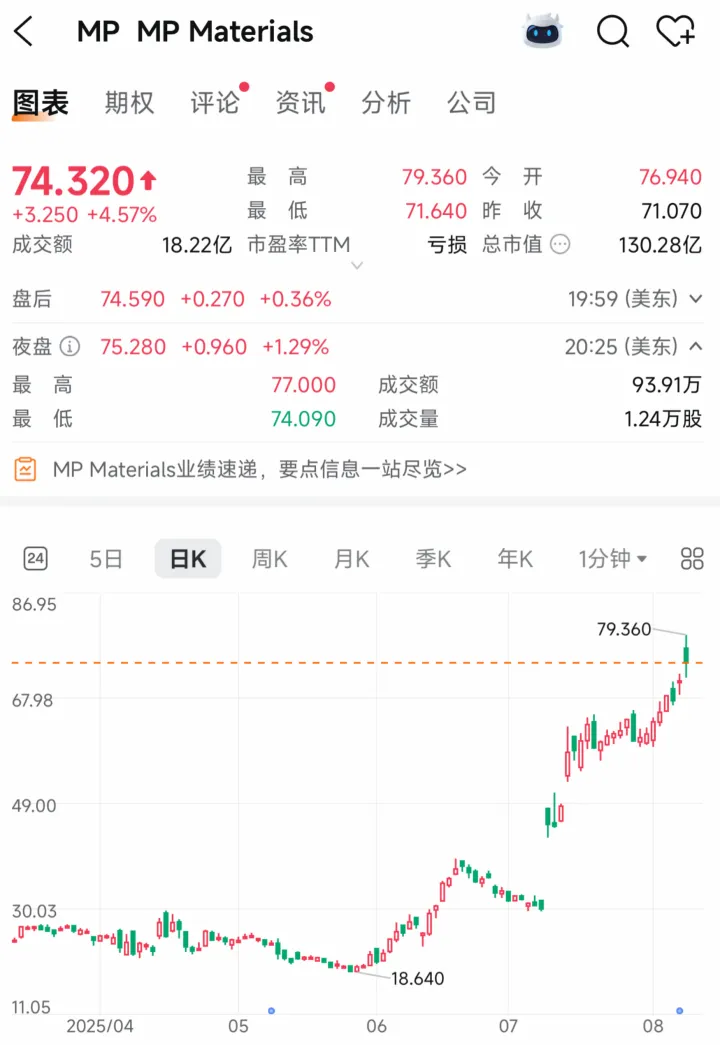Open stock search magnifier
The height and width of the screenshot is (1045, 720).
pos(612,32)
